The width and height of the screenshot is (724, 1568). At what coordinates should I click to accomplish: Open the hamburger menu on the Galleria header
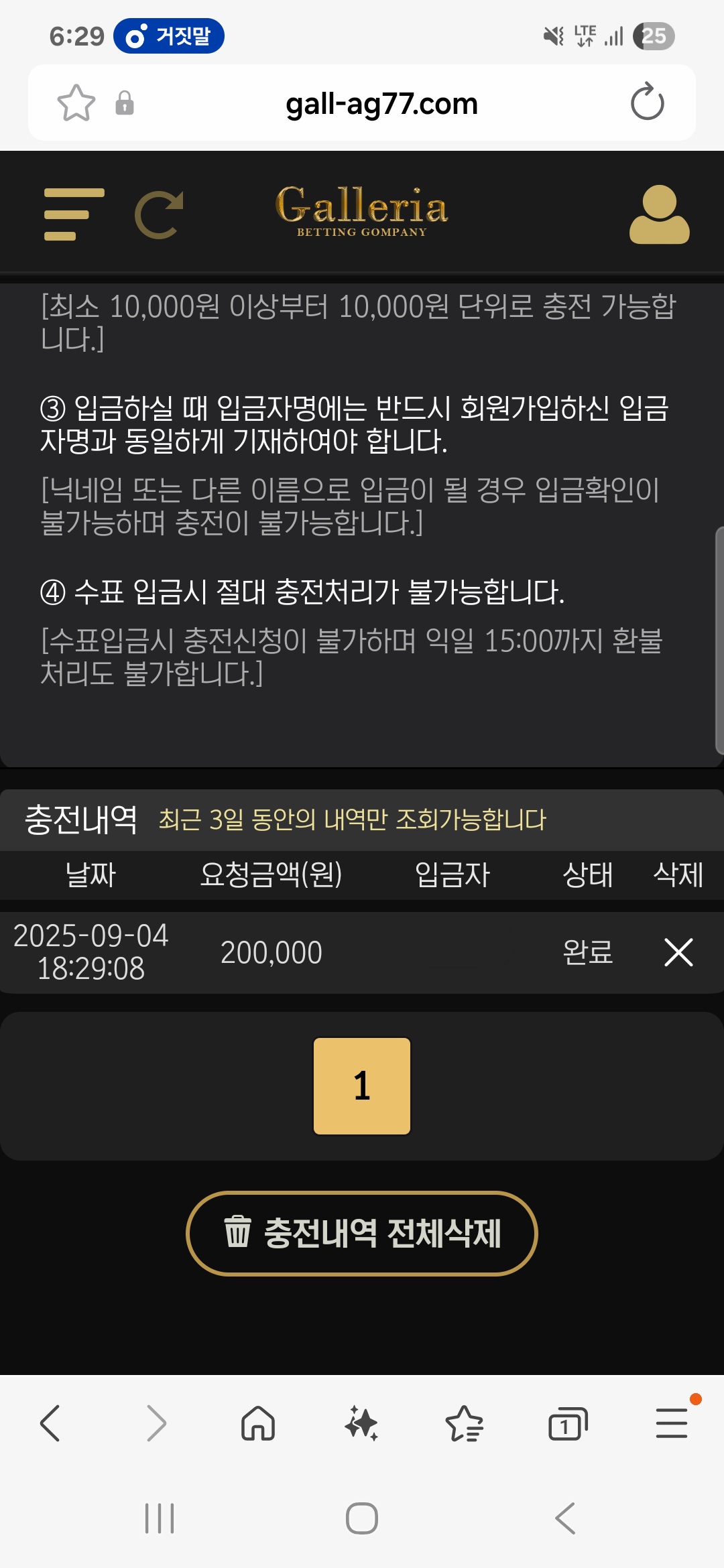pyautogui.click(x=74, y=214)
